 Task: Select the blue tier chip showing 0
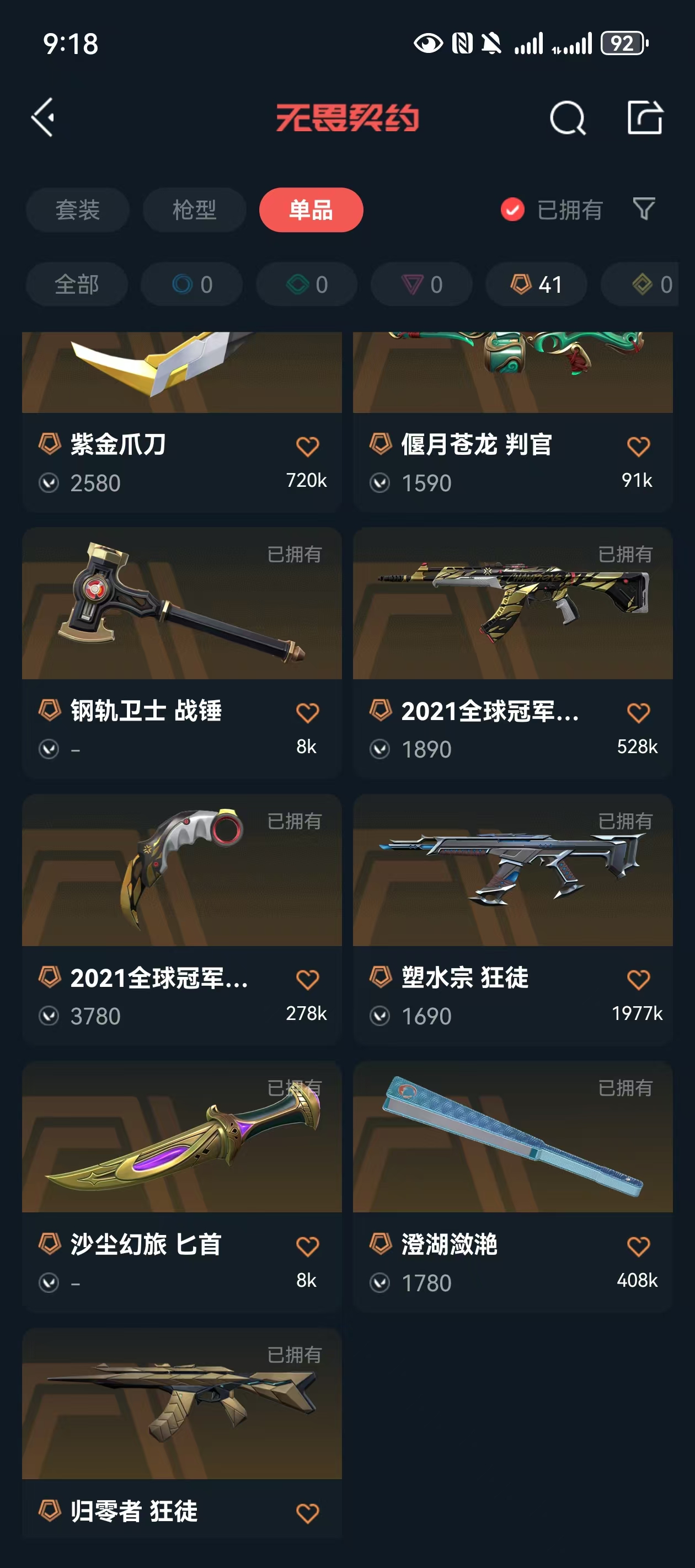click(x=192, y=284)
